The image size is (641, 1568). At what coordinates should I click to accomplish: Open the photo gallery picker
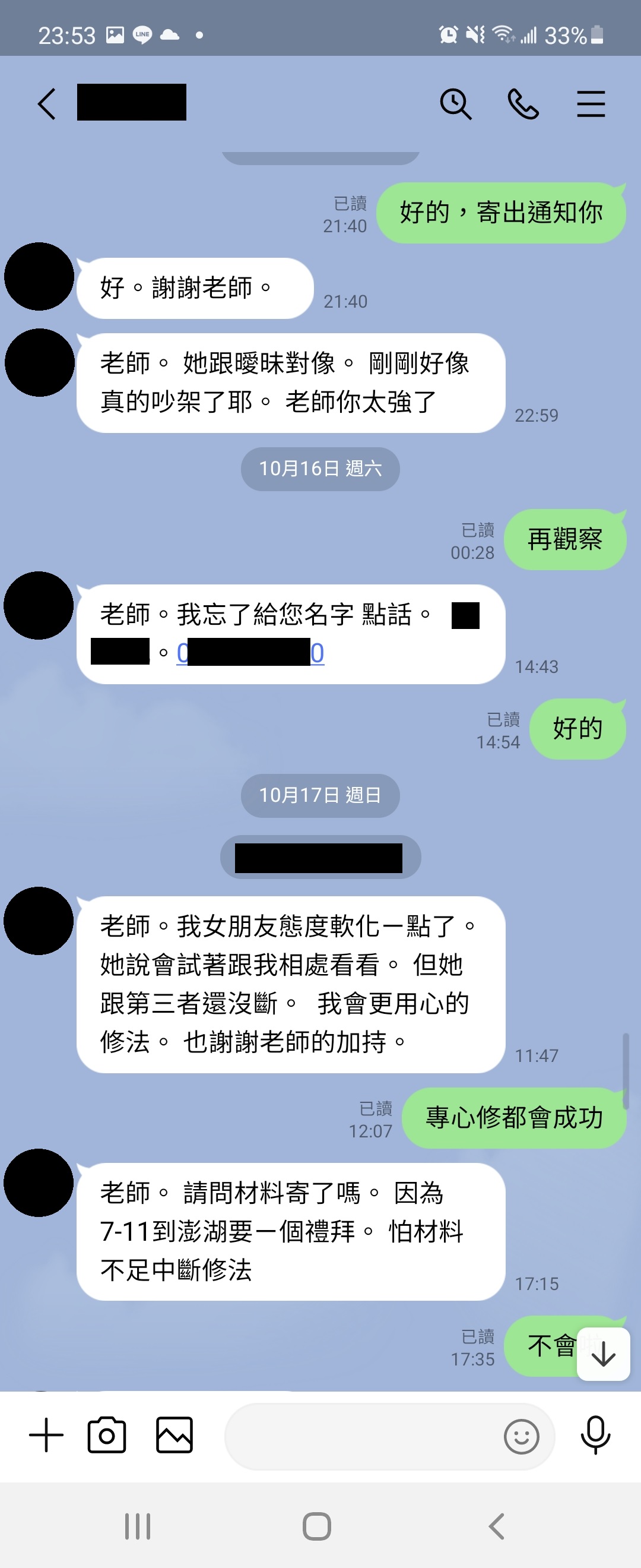pyautogui.click(x=174, y=1435)
